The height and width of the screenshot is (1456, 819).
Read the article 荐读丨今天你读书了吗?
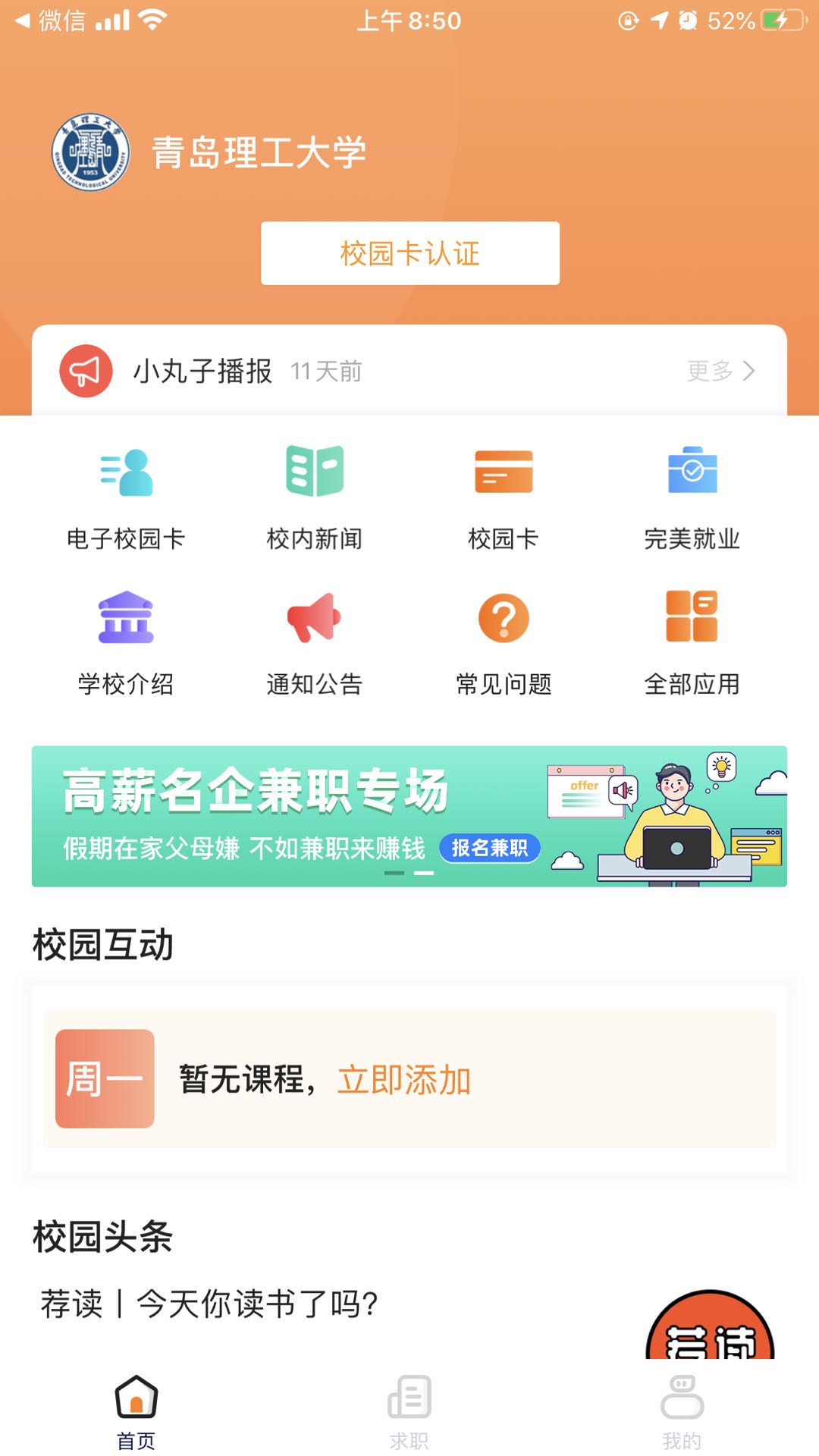tap(209, 1304)
